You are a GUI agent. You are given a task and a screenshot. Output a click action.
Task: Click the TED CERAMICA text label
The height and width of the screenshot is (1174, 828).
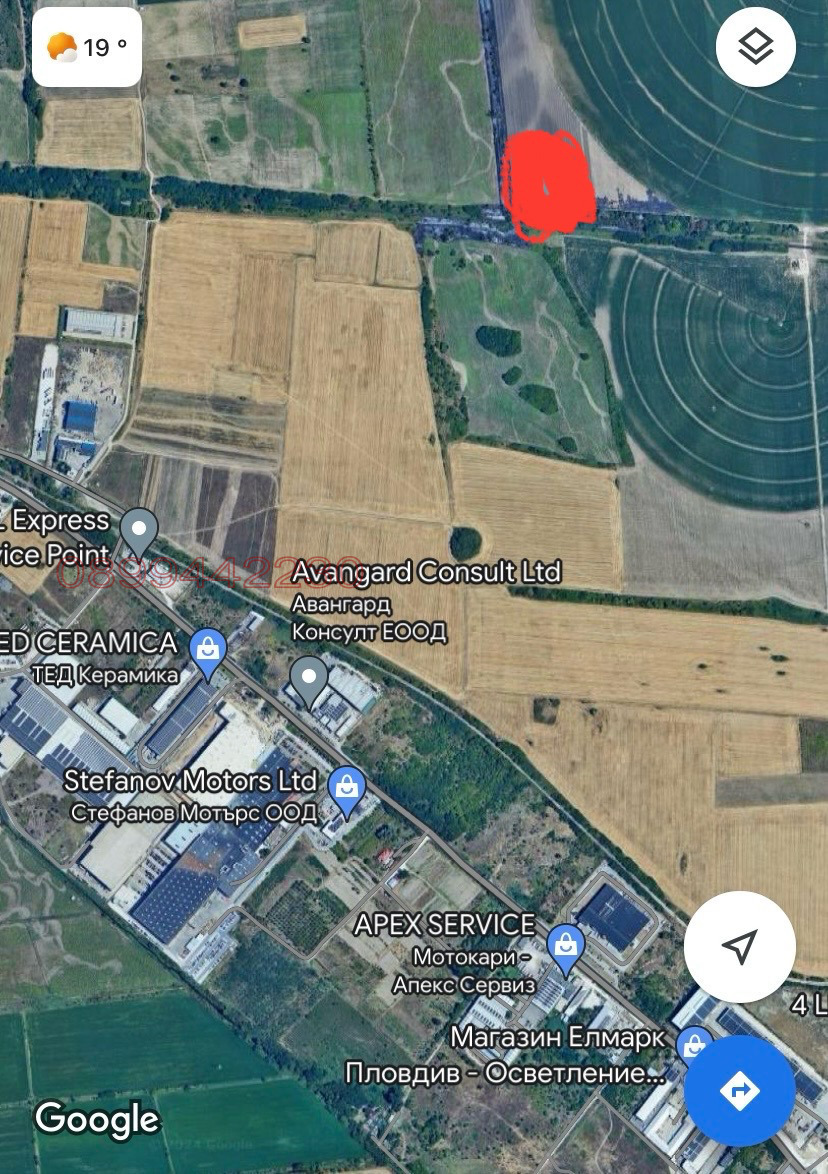click(89, 643)
